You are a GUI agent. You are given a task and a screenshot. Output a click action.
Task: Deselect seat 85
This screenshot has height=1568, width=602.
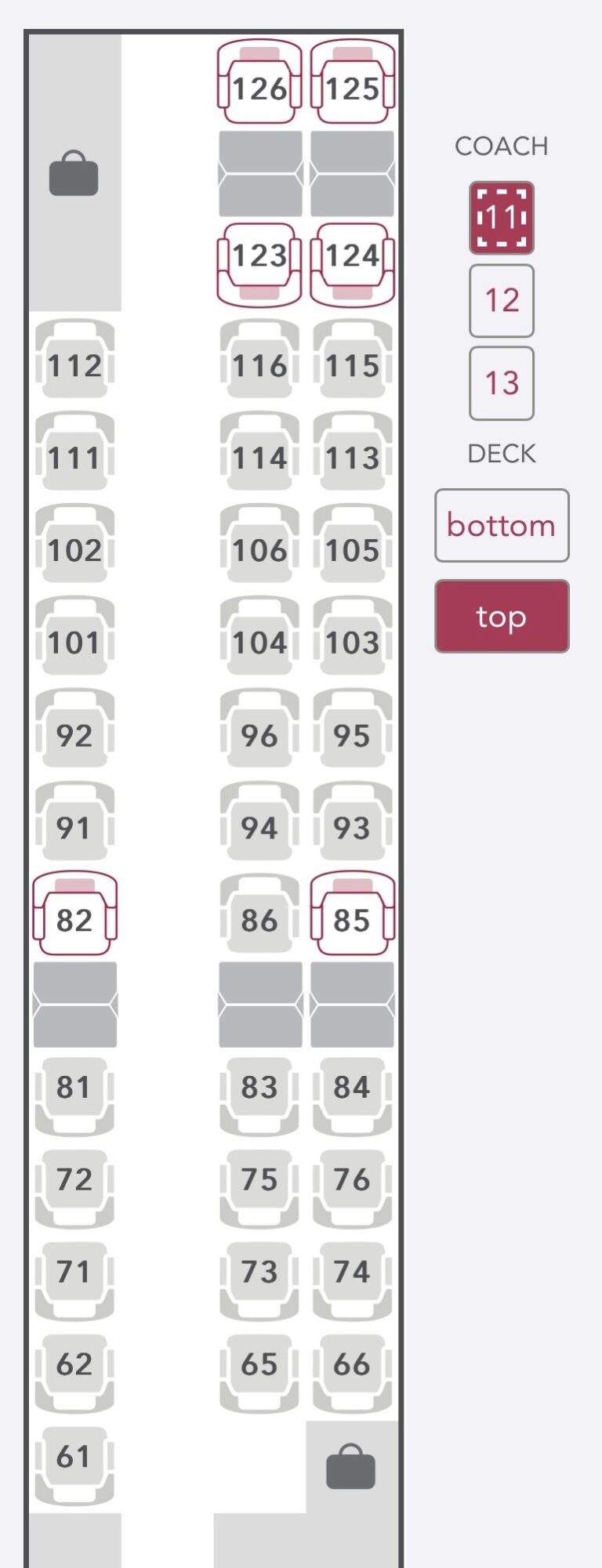354,922
